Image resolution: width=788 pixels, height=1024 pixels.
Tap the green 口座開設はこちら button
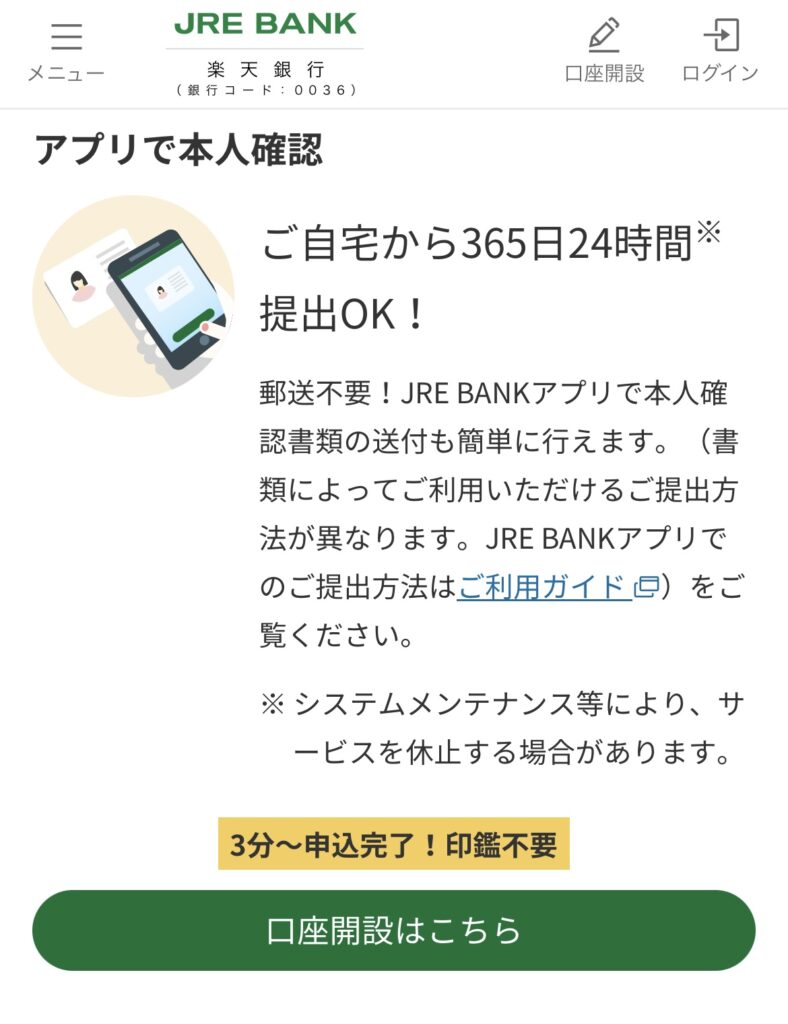click(x=394, y=930)
